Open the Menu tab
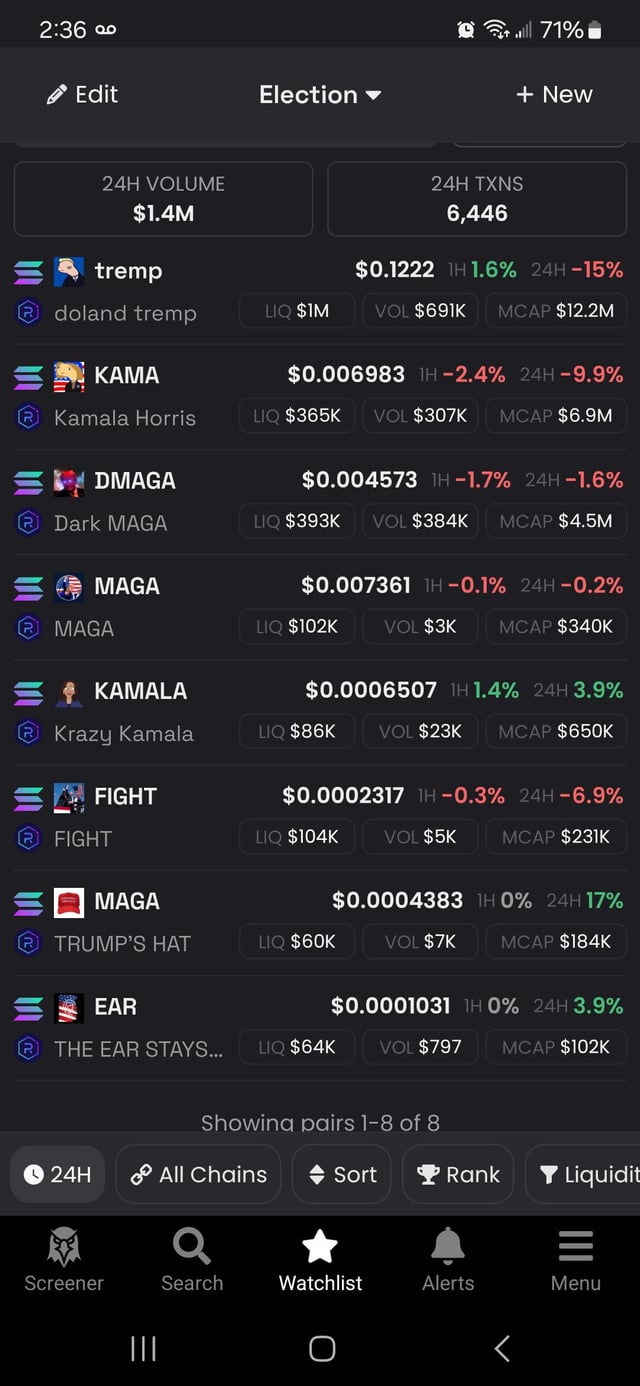640x1386 pixels. coord(576,1262)
